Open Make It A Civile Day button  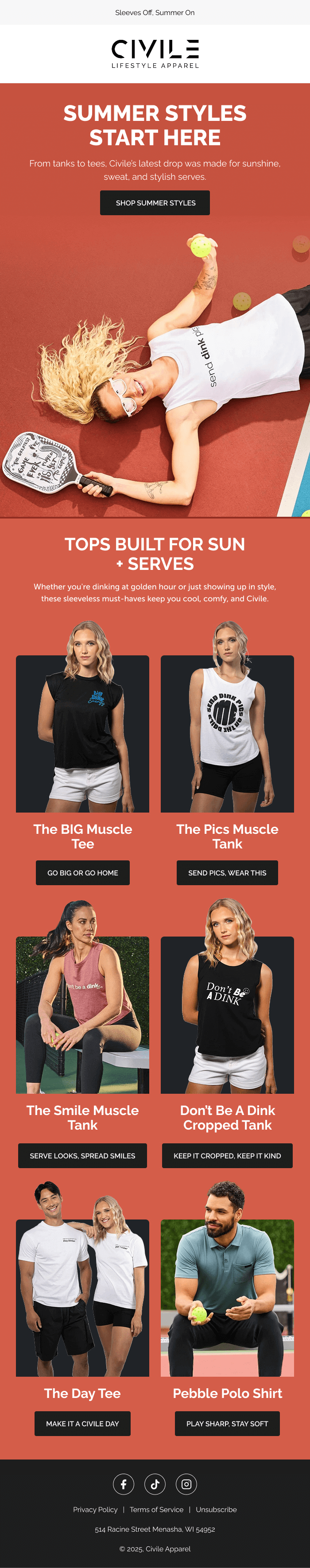pos(83,1423)
